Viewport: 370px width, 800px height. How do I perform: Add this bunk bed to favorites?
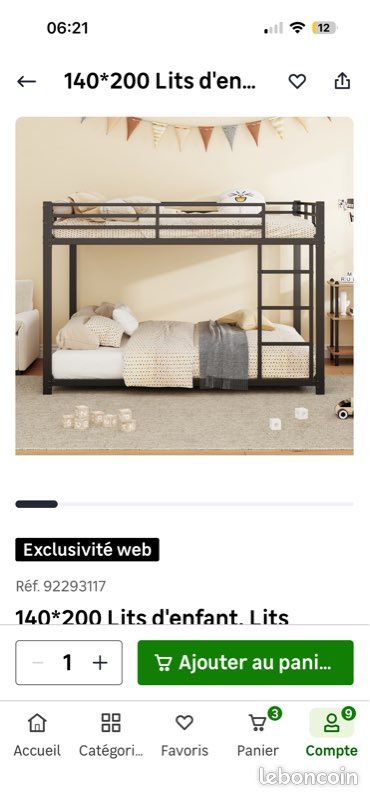[x=297, y=81]
